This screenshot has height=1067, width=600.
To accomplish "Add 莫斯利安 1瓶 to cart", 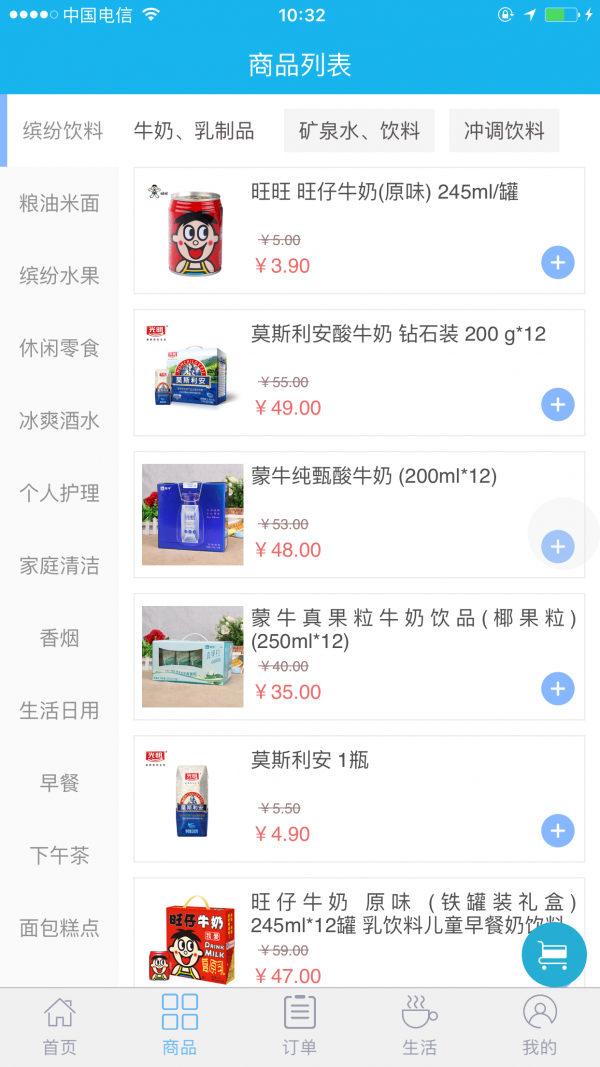I will (x=558, y=831).
